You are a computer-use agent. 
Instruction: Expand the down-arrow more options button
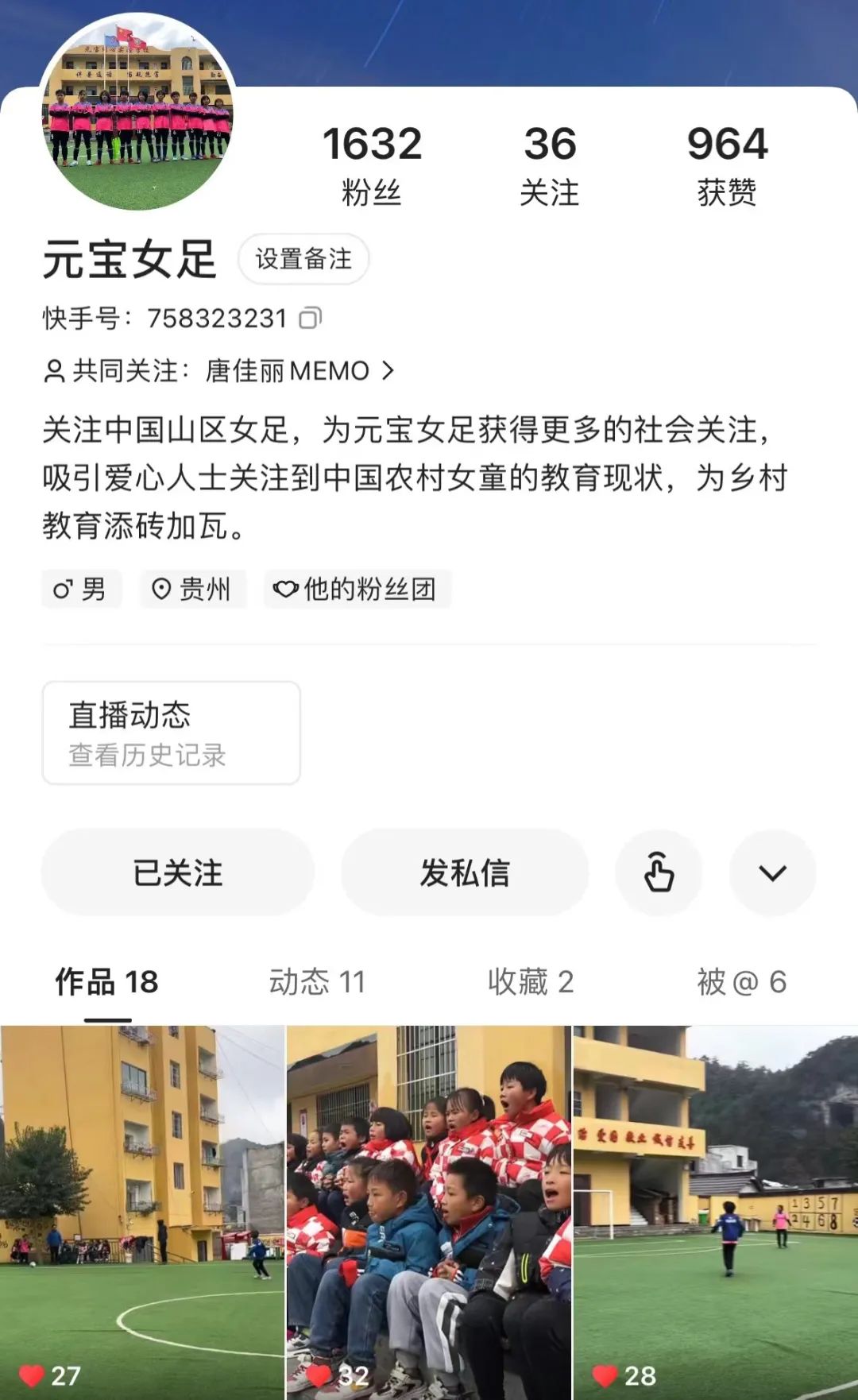coord(772,872)
